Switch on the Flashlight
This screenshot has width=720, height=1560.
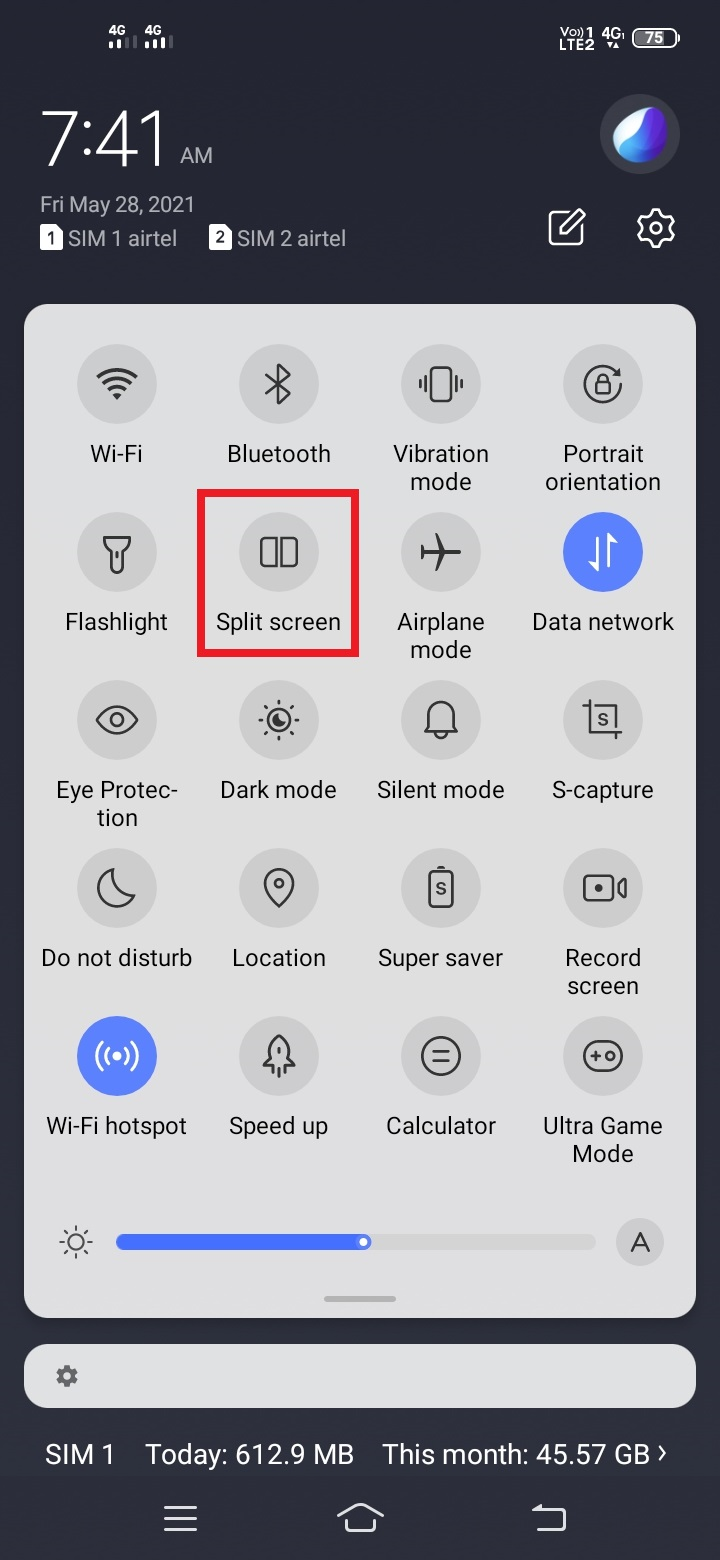click(x=117, y=551)
